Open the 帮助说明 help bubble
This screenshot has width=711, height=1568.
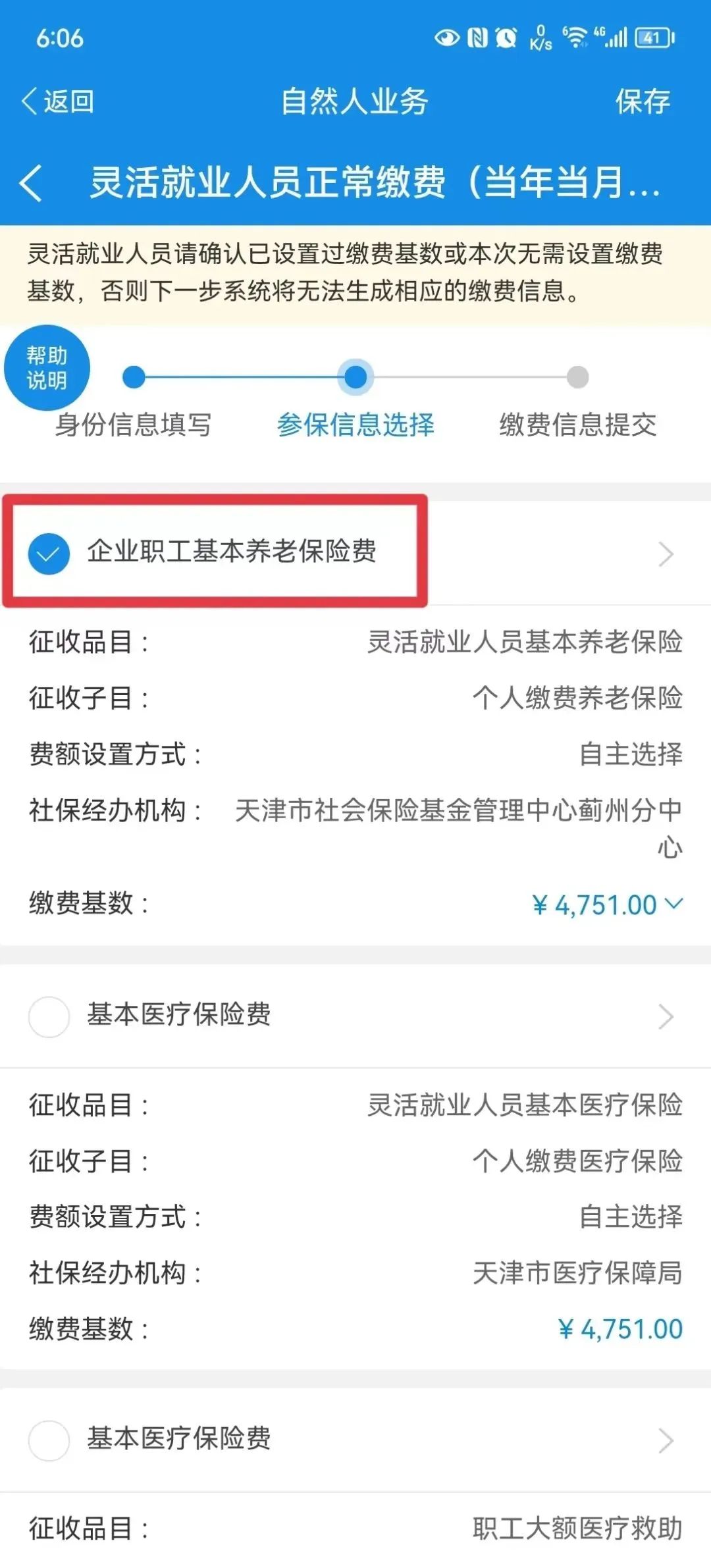pyautogui.click(x=47, y=367)
